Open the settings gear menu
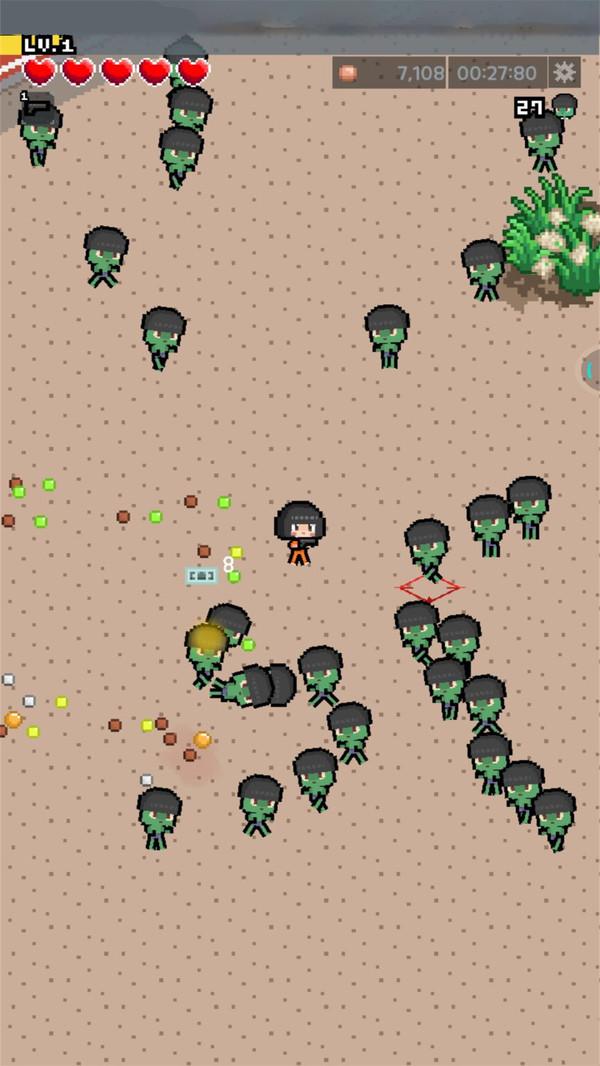The width and height of the screenshot is (600, 1066). pyautogui.click(x=565, y=72)
